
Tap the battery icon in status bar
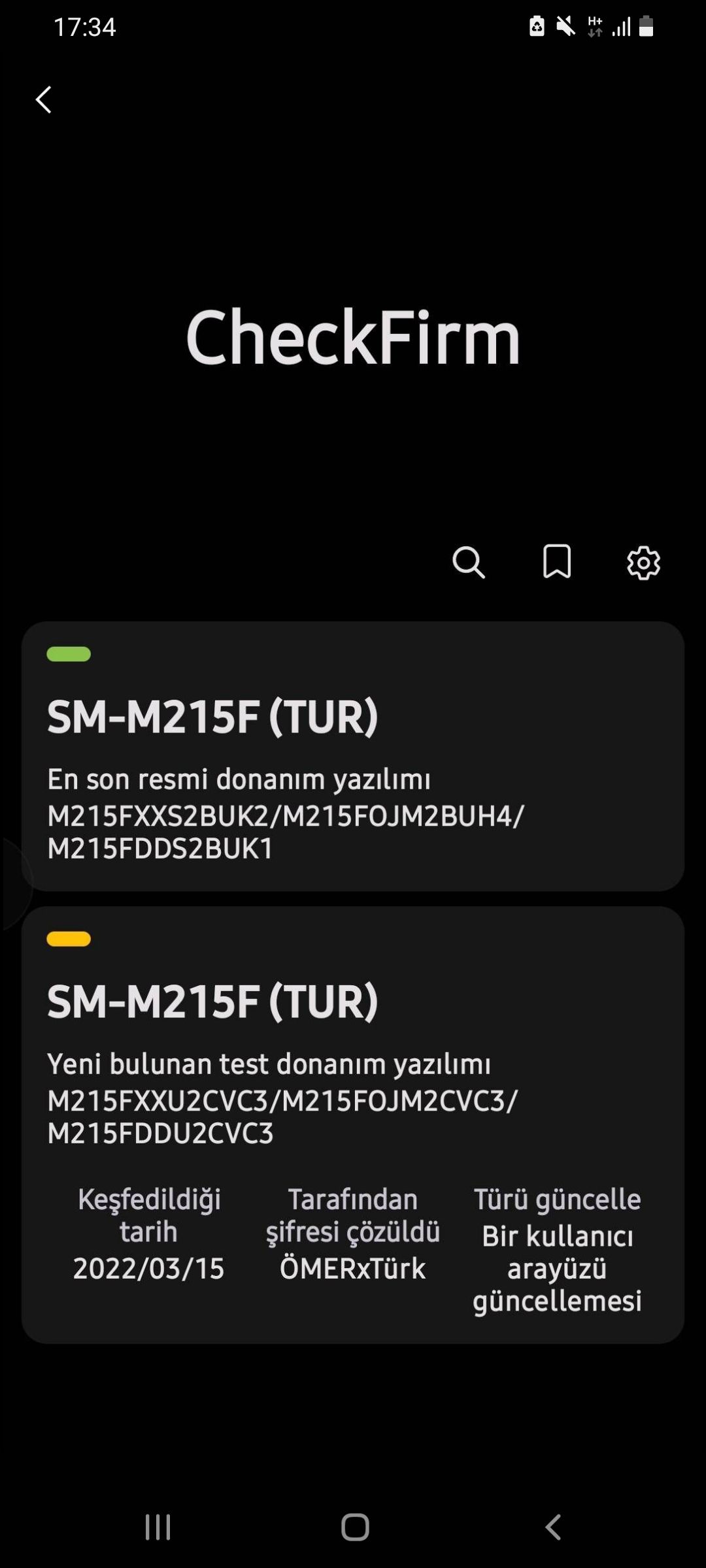647,26
